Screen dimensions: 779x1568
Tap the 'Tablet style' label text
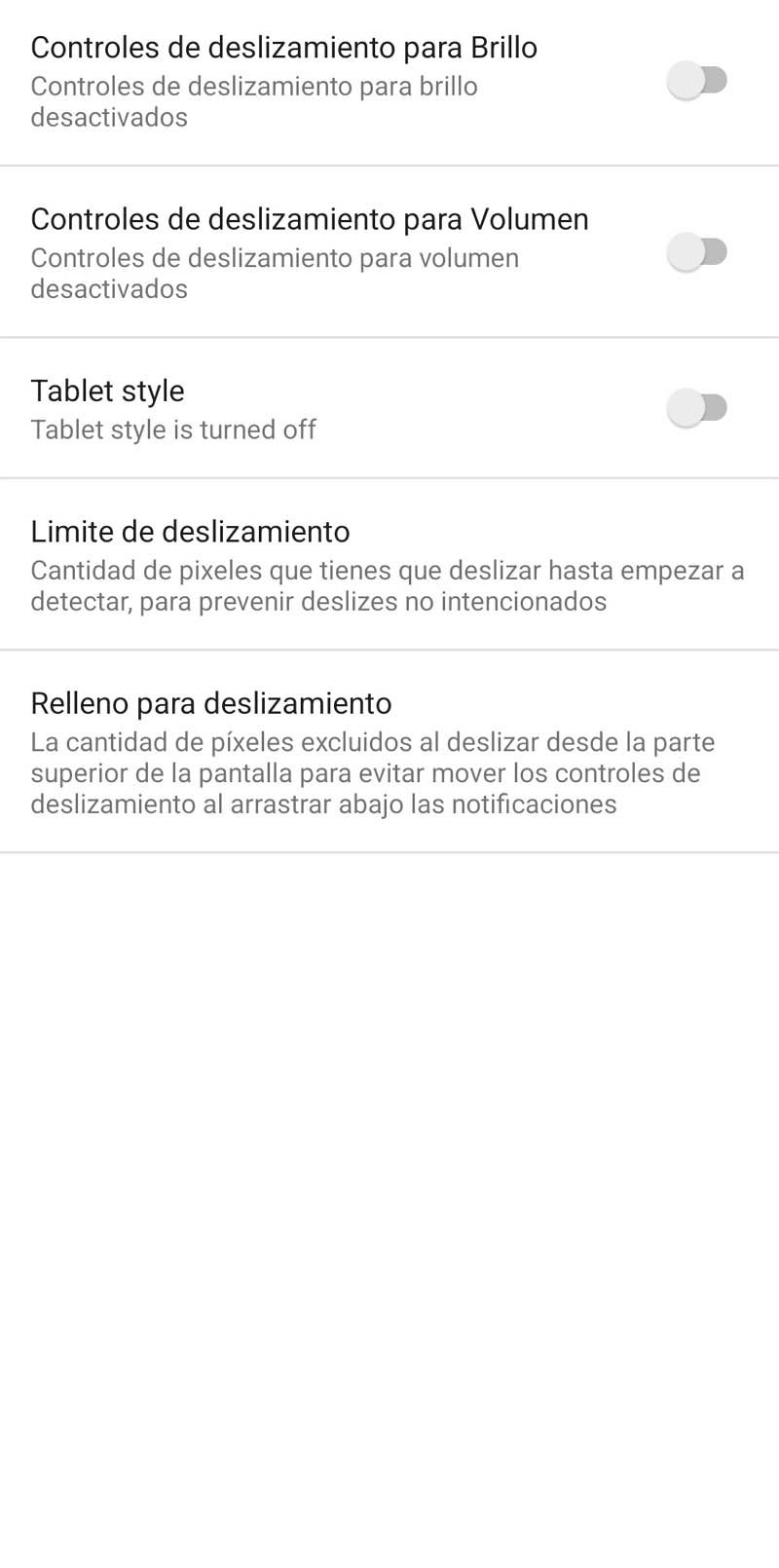click(107, 391)
